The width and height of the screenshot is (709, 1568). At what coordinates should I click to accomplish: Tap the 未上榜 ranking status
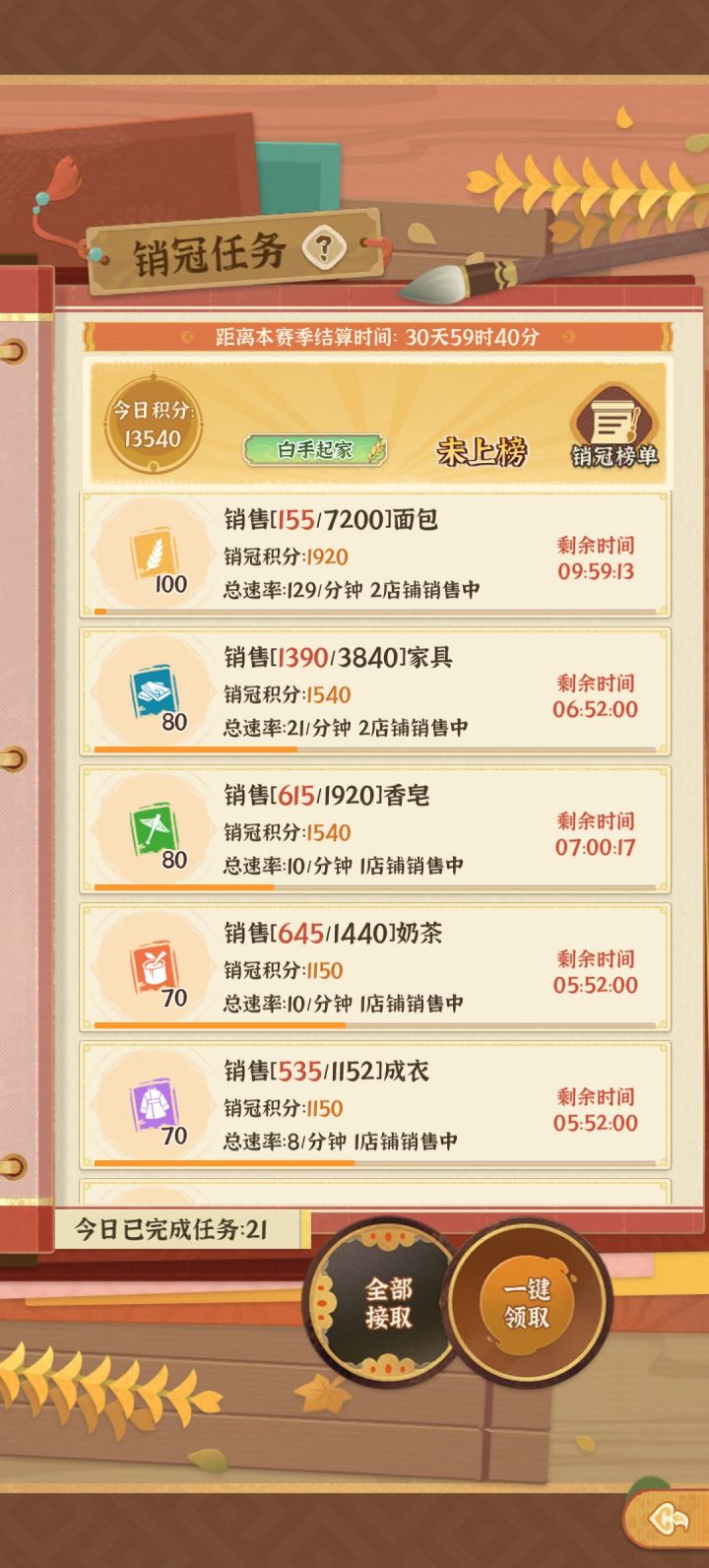tap(483, 450)
